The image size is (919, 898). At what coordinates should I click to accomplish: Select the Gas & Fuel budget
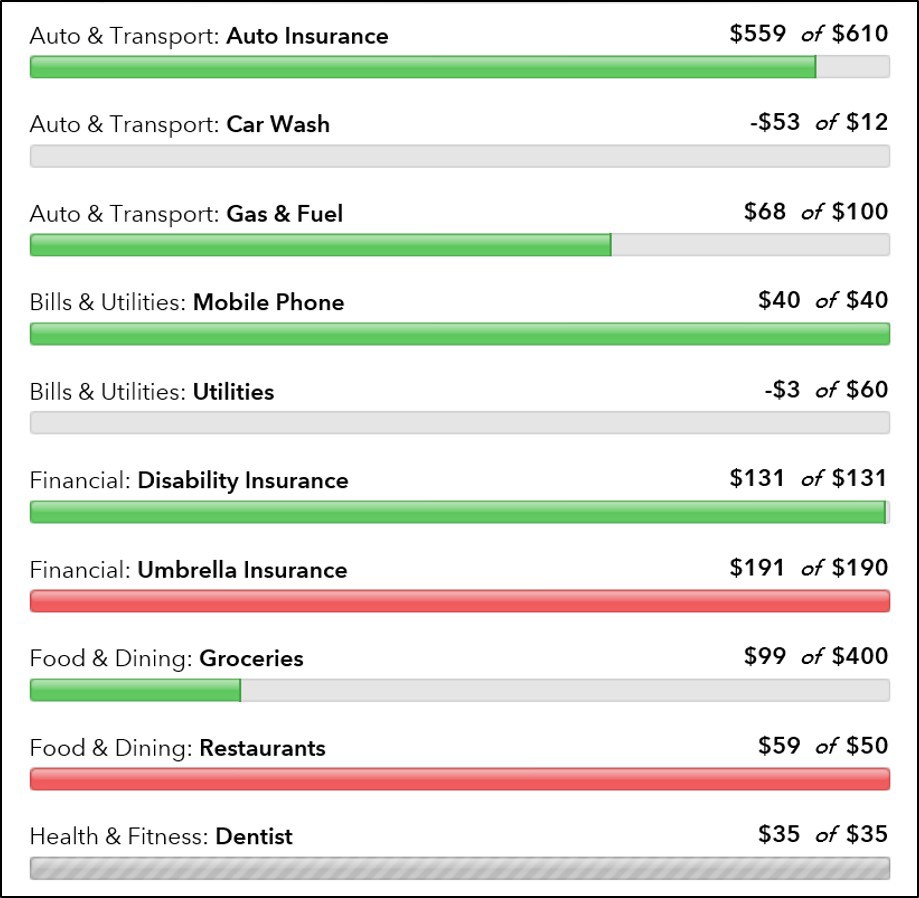point(284,214)
